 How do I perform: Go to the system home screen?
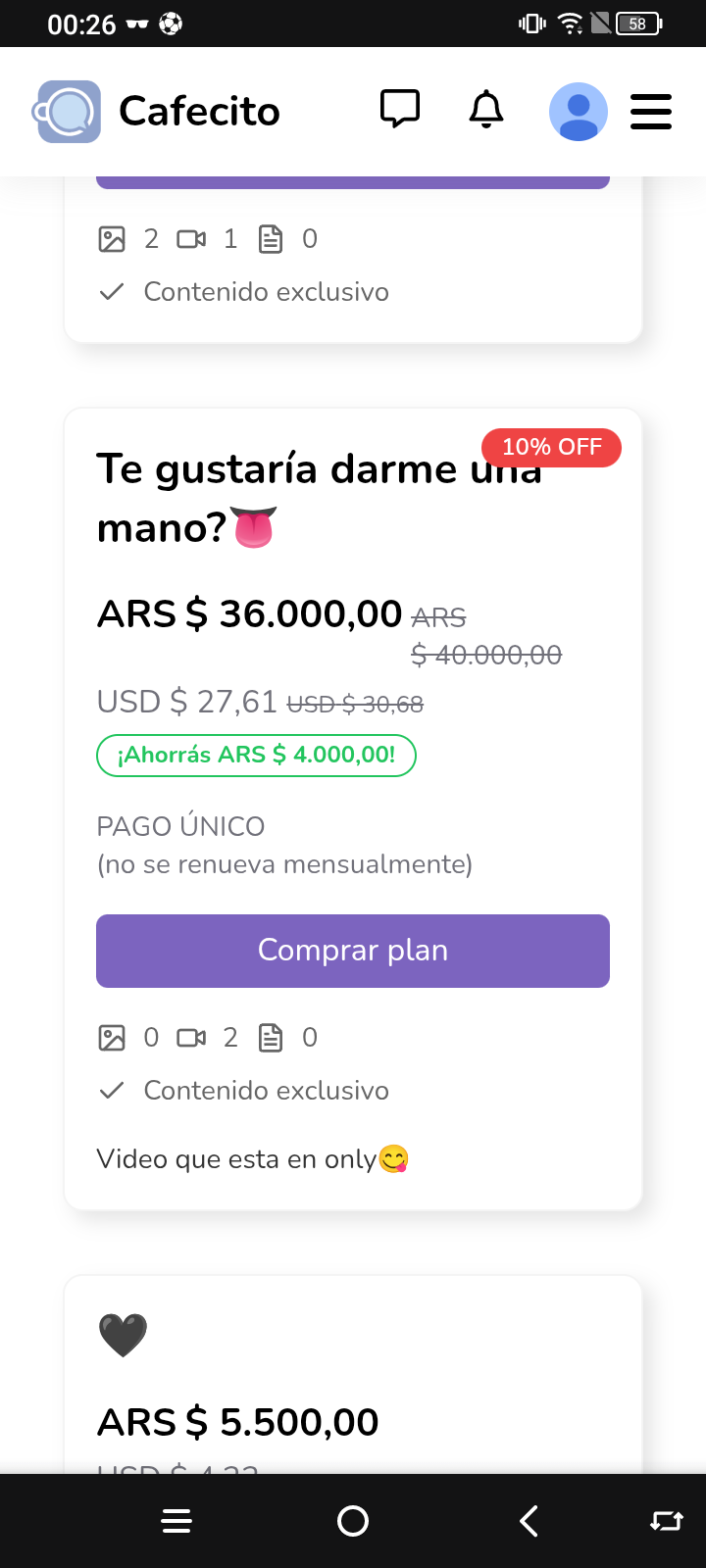point(353,1521)
